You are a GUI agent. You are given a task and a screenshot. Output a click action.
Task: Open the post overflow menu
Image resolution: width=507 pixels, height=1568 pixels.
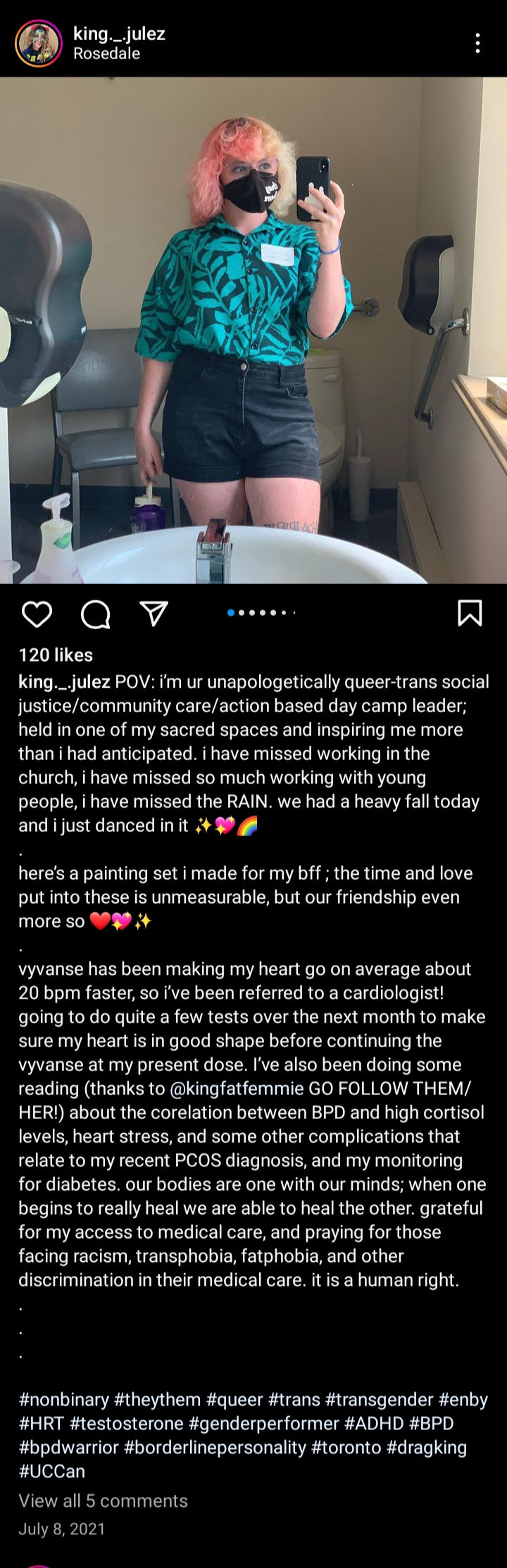(x=477, y=43)
